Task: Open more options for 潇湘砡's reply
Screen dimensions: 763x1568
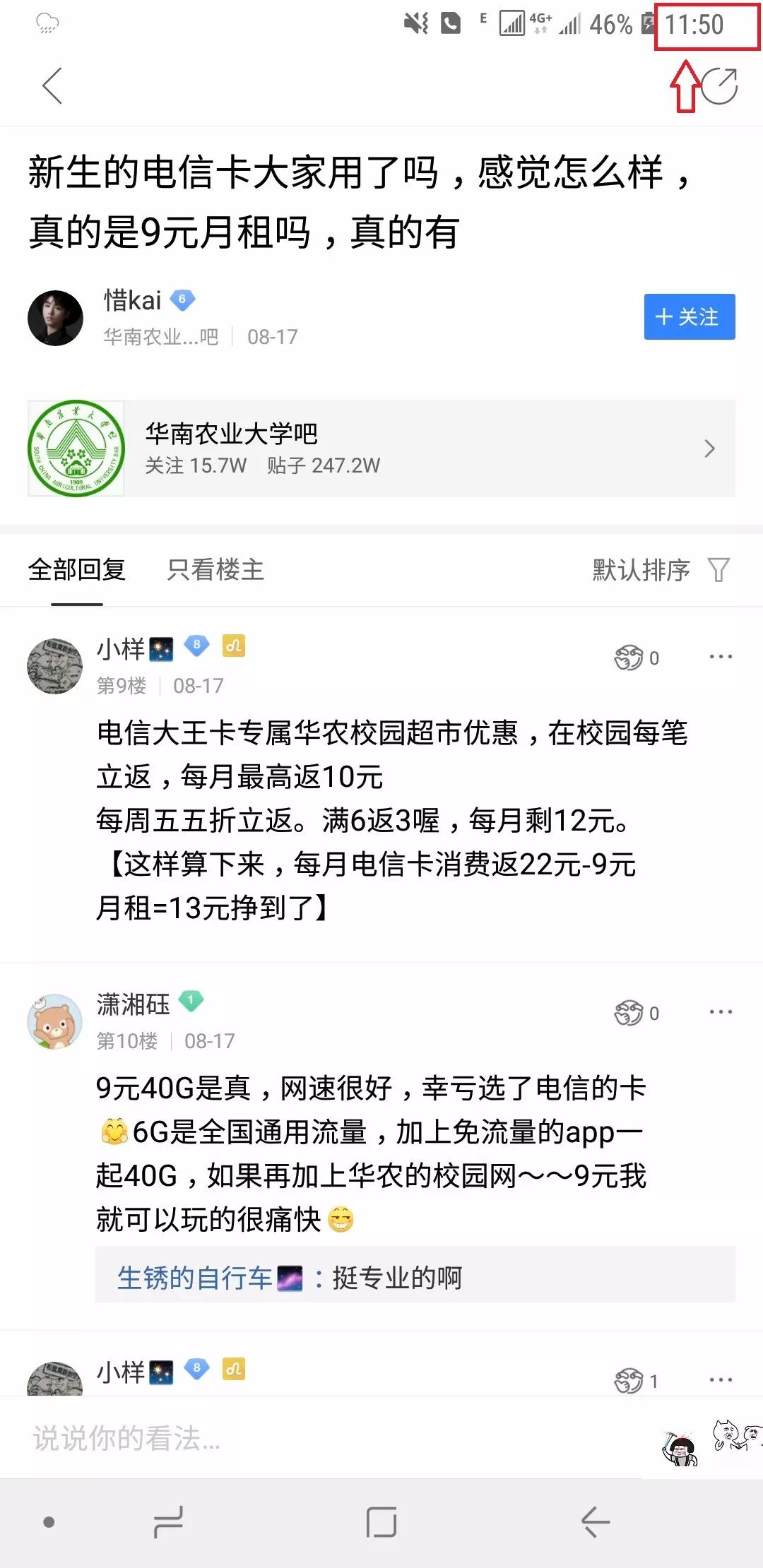Action: coord(721,1012)
